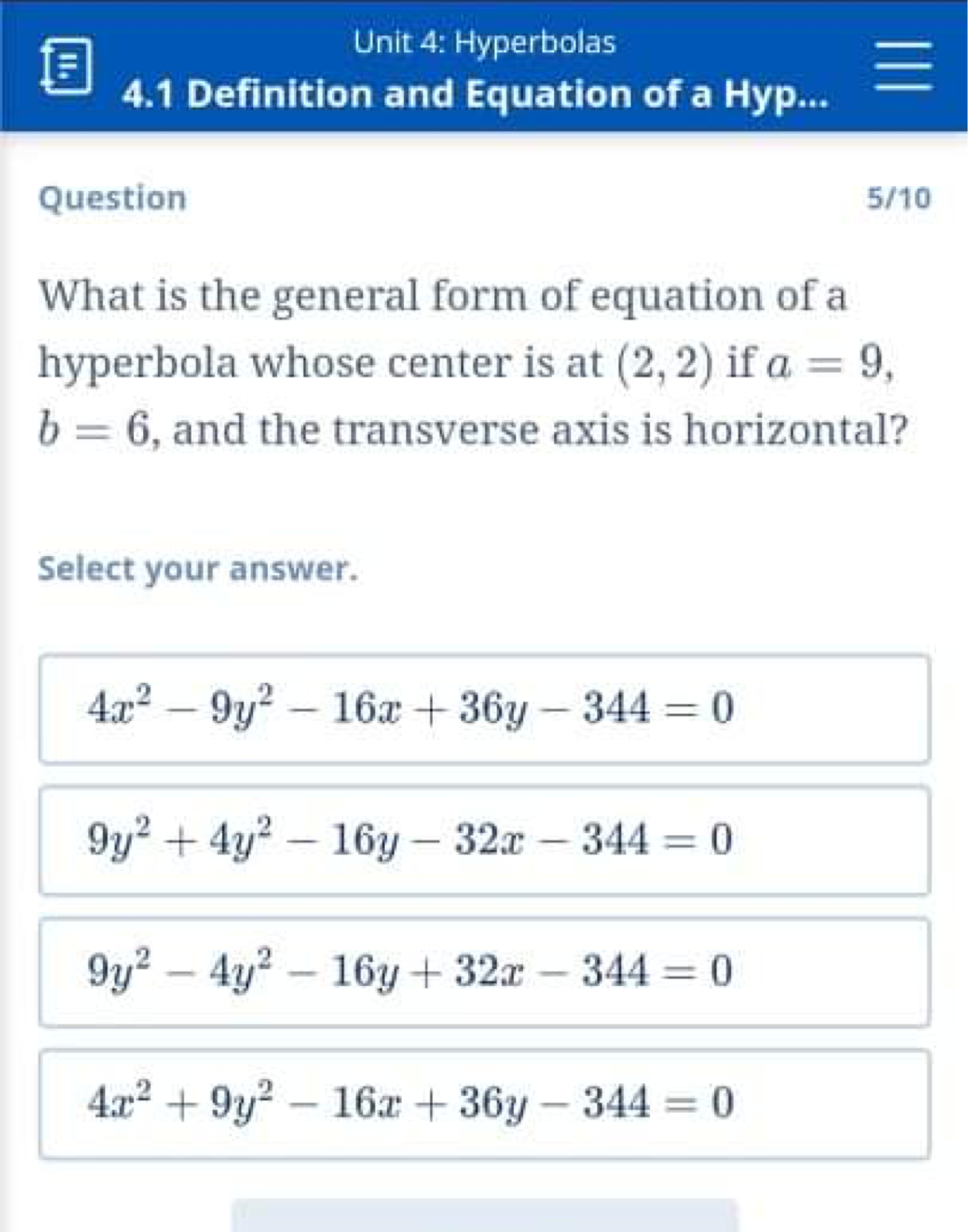
Task: Select answer 4x² − 9y² − 16x + 36y − 344 = 0
Action: pyautogui.click(x=484, y=706)
